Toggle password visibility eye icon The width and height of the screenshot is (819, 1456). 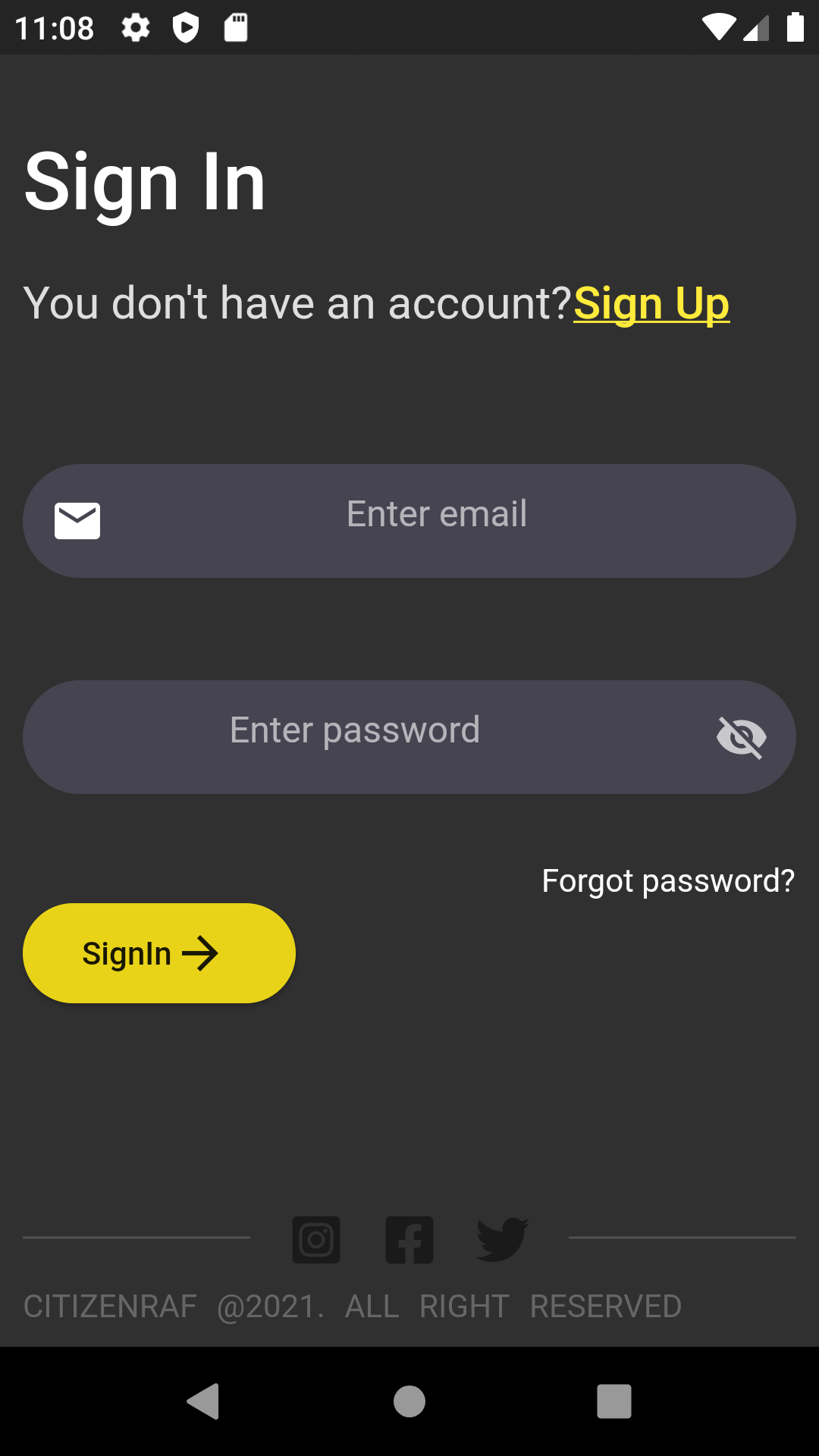pos(742,737)
